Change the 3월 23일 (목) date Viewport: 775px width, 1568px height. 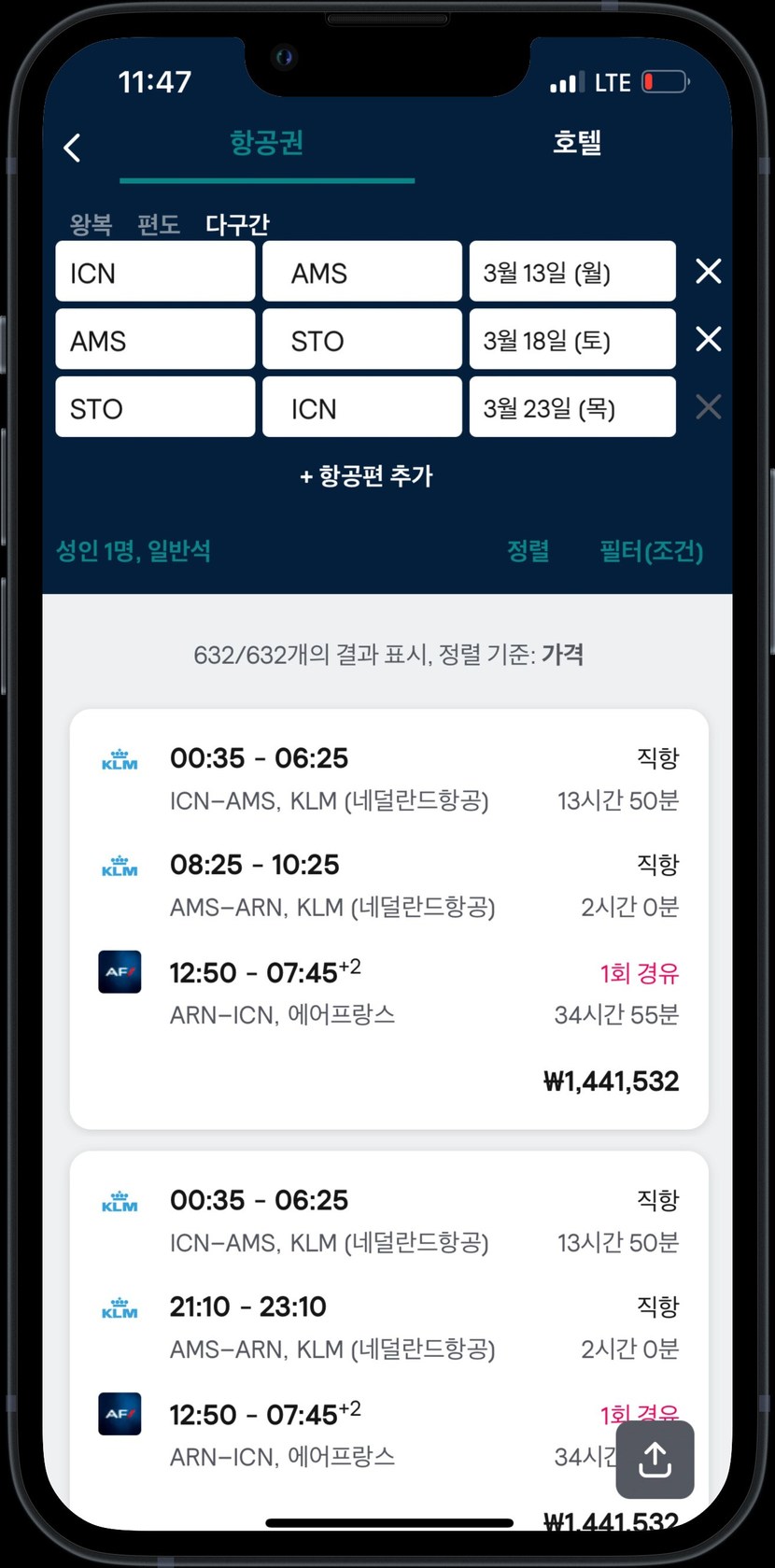571,408
